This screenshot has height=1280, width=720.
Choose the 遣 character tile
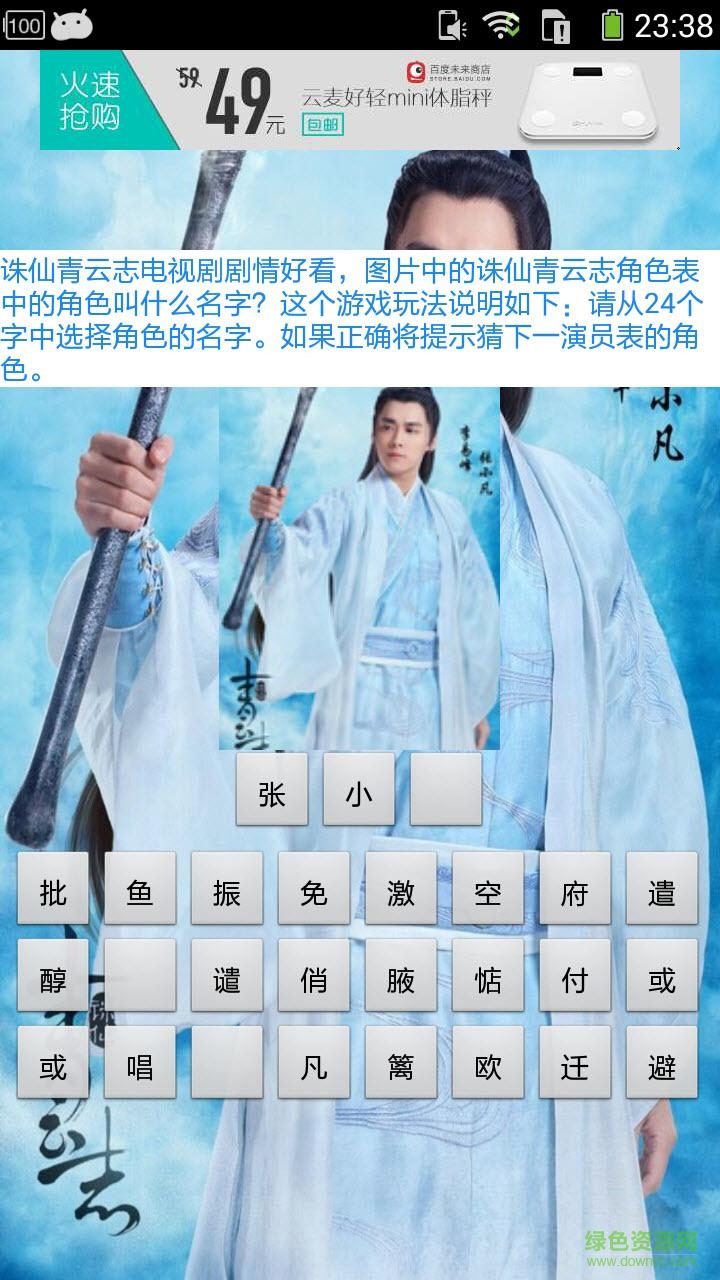662,893
